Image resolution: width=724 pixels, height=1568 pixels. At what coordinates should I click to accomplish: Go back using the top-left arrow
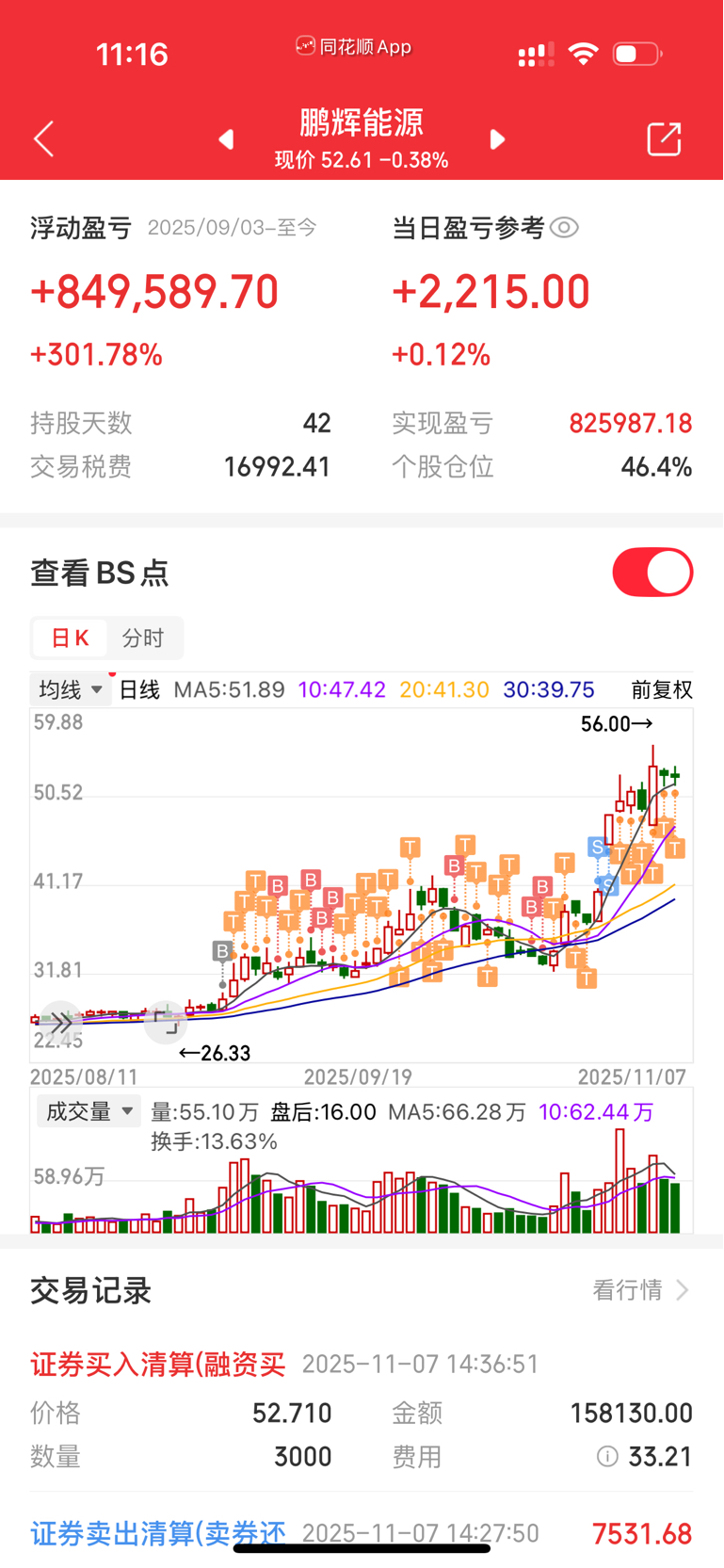coord(43,139)
